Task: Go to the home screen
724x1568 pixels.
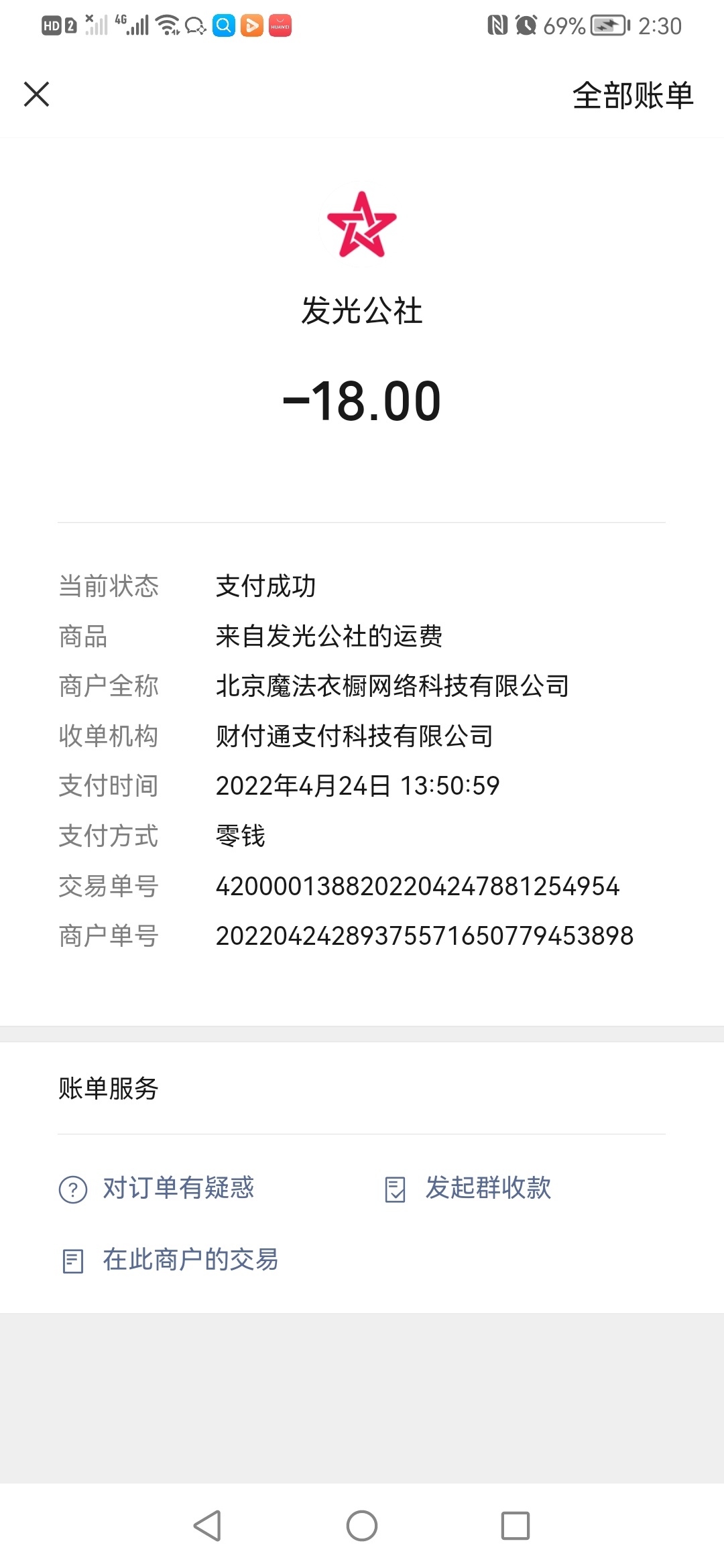Action: pos(362,1526)
